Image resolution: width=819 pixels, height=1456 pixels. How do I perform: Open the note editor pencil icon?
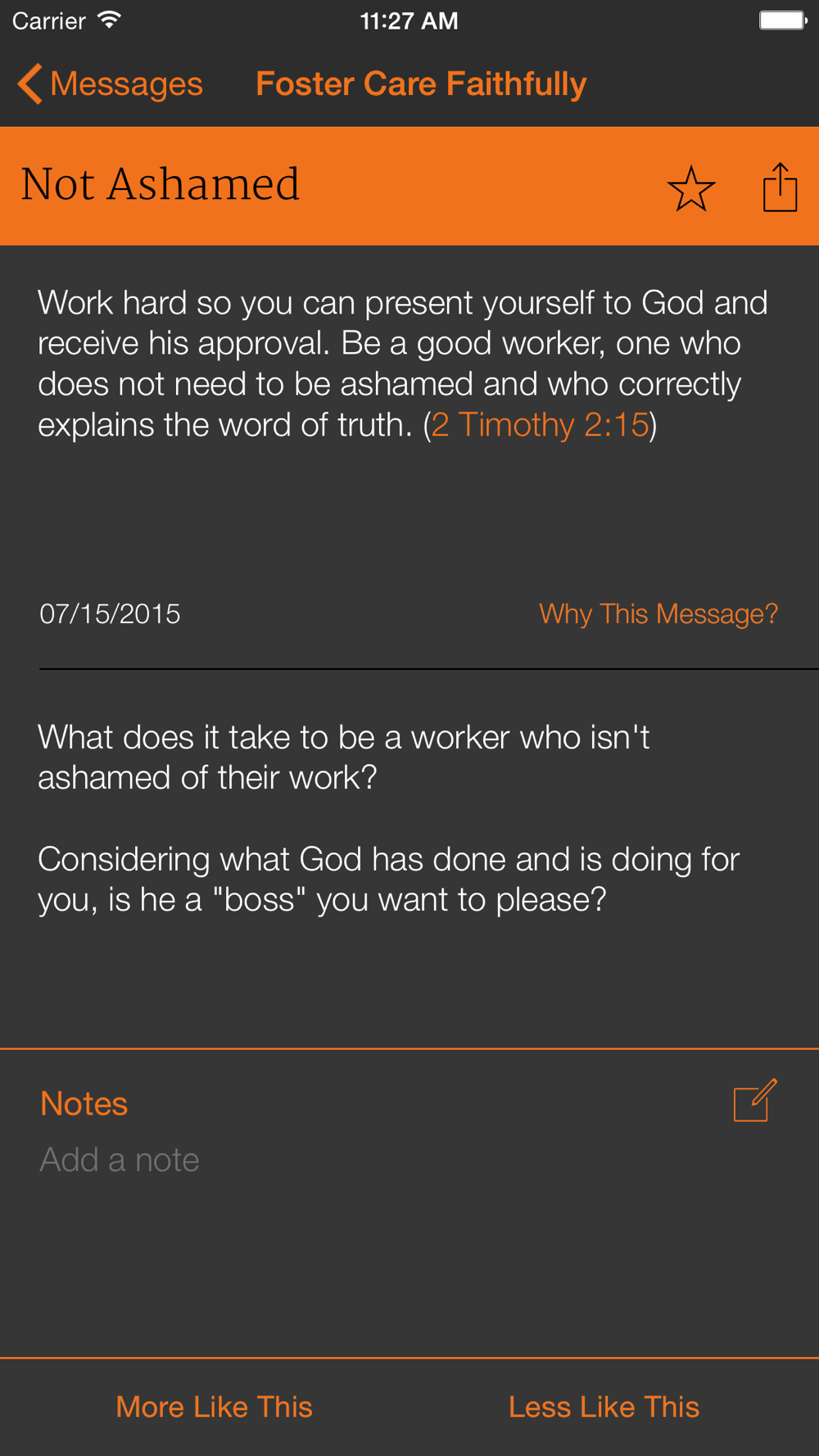coord(755,1100)
